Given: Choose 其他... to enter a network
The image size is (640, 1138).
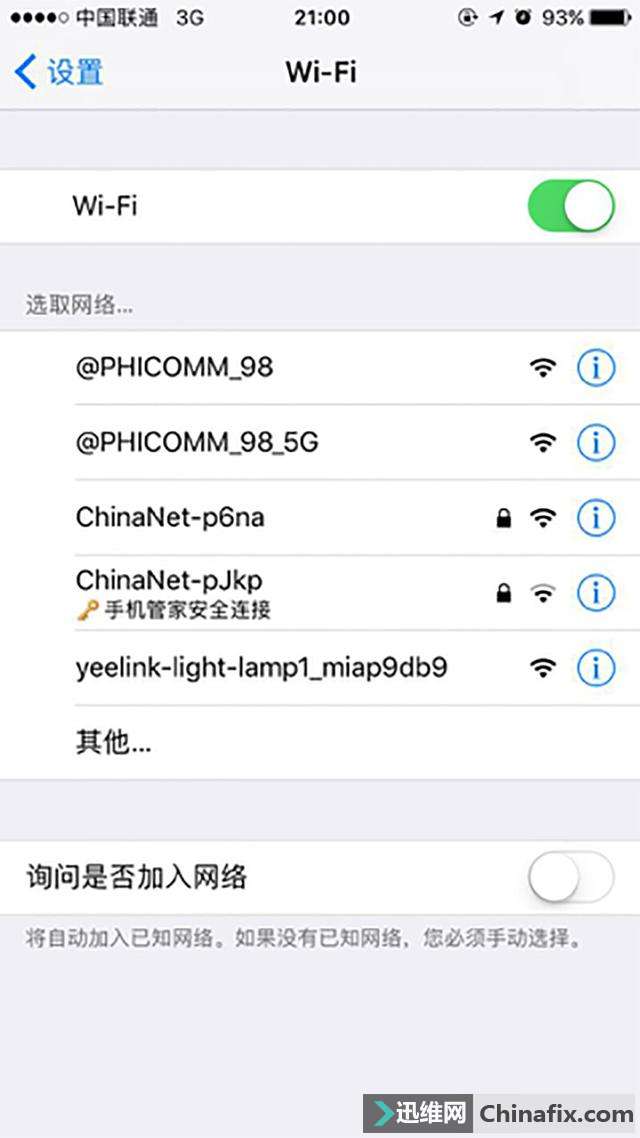Looking at the screenshot, I should pyautogui.click(x=113, y=742).
